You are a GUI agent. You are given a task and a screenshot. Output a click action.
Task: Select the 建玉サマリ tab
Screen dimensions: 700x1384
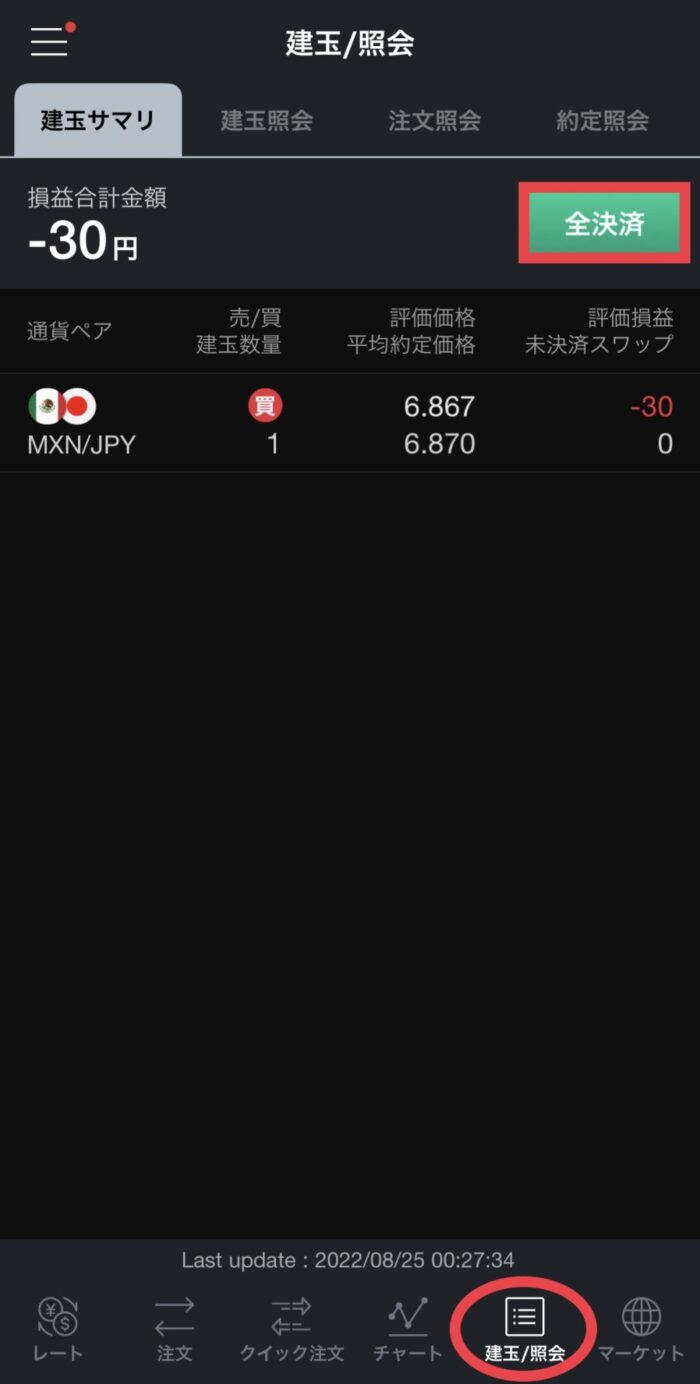(x=98, y=121)
